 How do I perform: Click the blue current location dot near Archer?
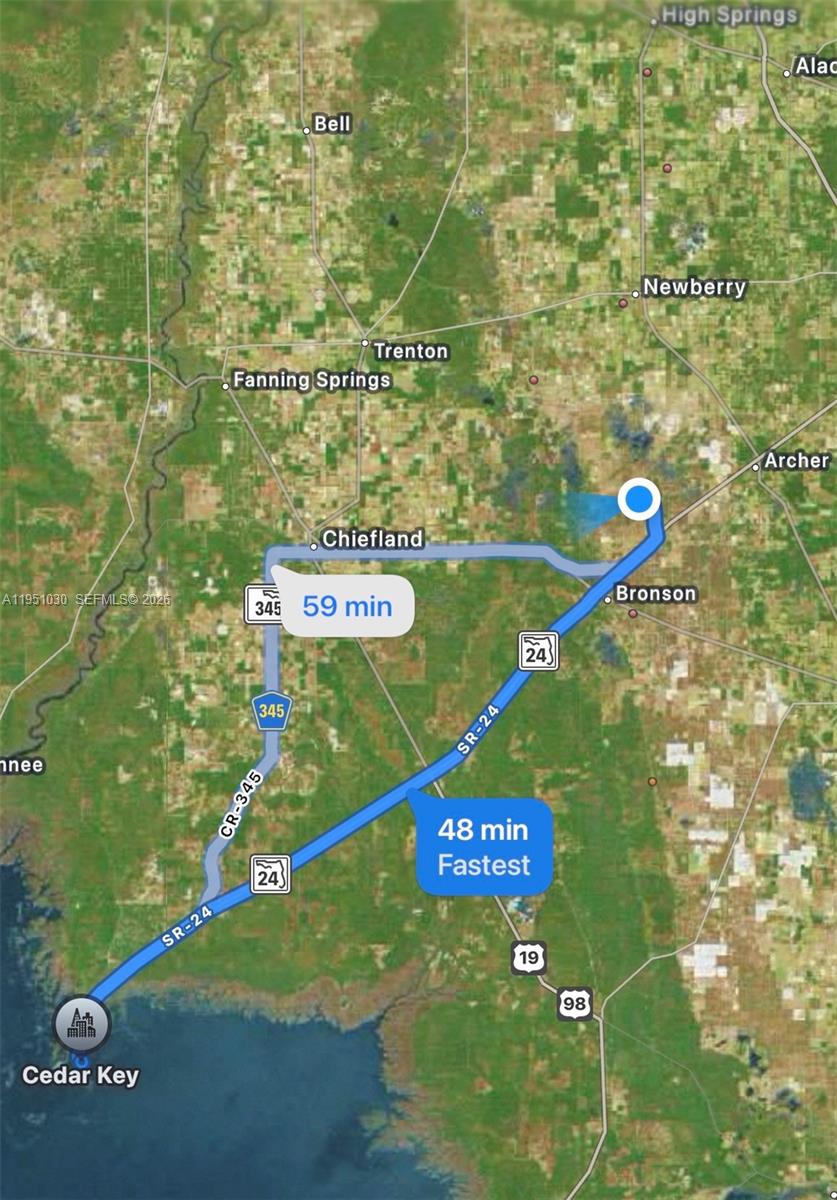click(639, 500)
